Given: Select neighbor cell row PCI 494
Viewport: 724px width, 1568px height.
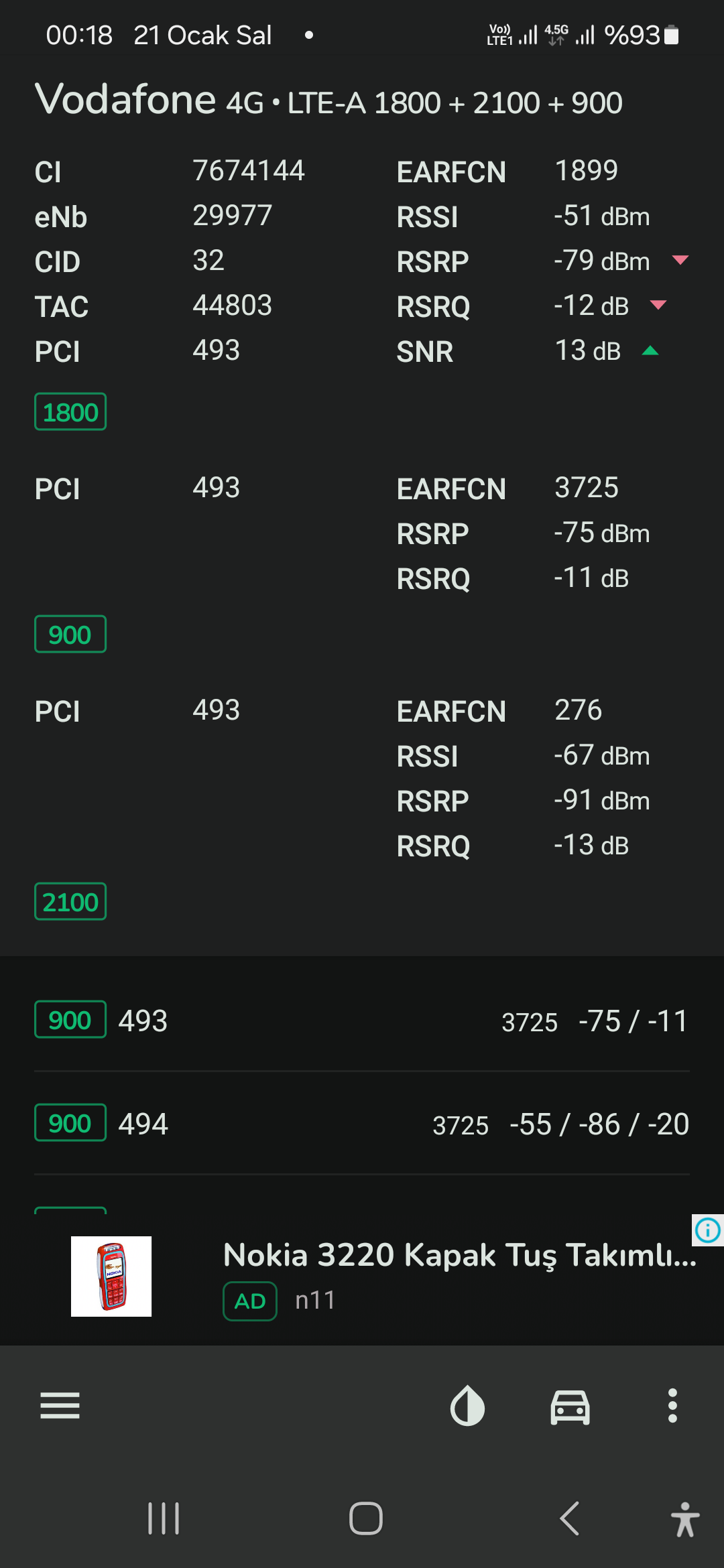Looking at the screenshot, I should tap(362, 1123).
